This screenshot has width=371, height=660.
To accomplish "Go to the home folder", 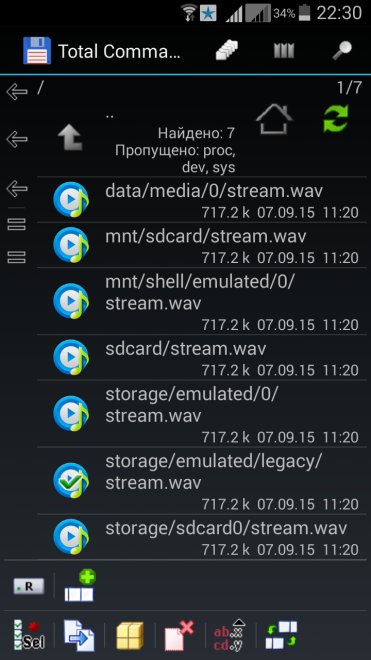I will 274,119.
